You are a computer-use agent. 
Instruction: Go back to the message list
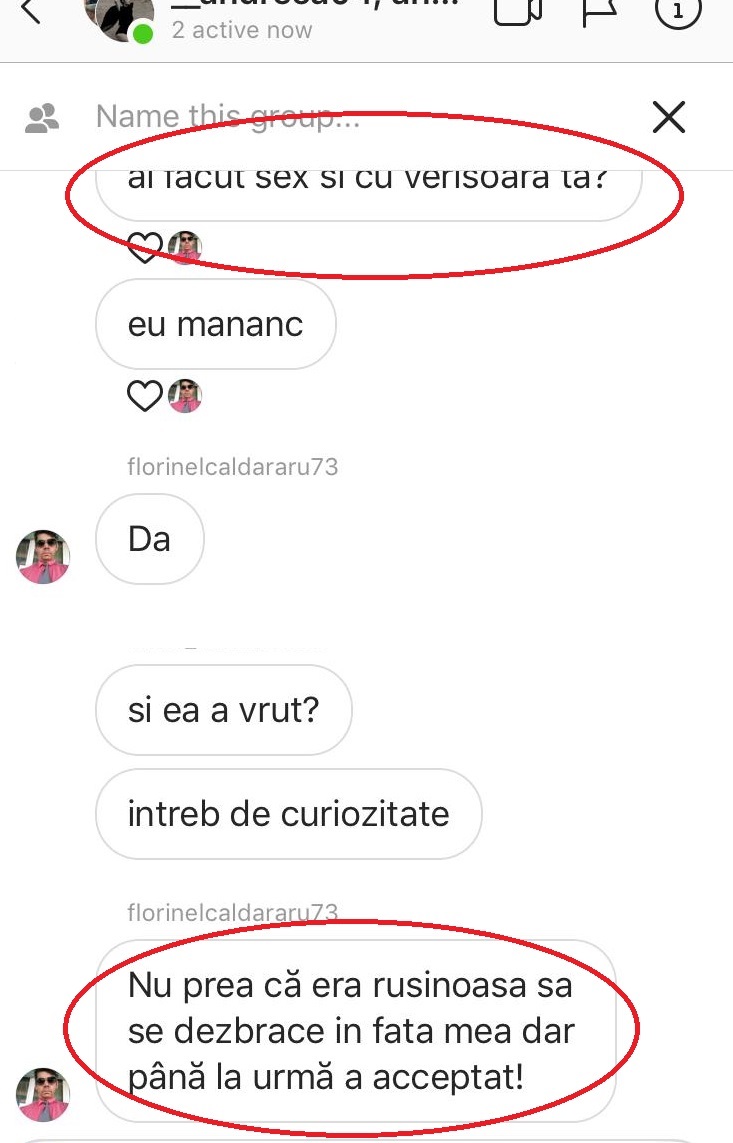coord(30,12)
